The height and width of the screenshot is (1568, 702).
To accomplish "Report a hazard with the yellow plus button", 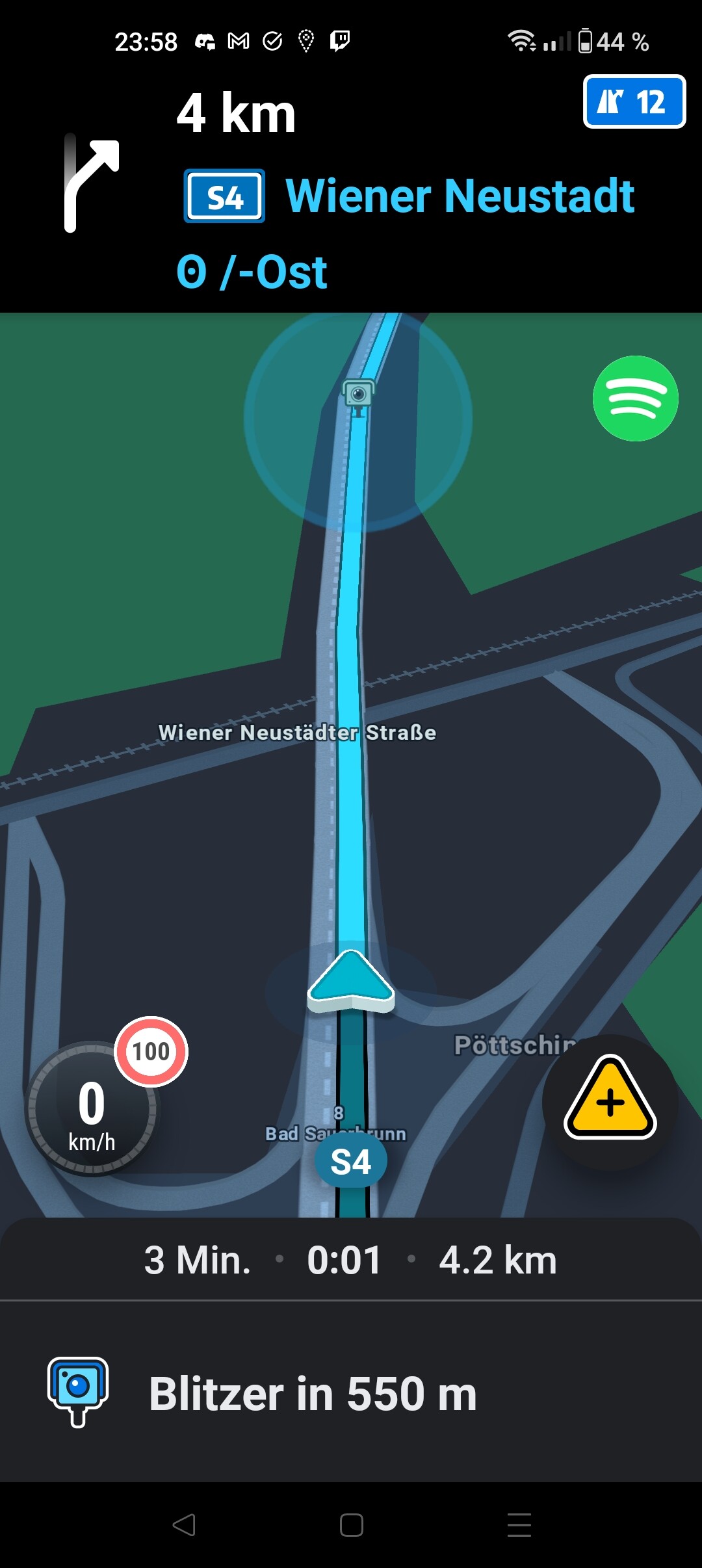I will click(610, 1102).
